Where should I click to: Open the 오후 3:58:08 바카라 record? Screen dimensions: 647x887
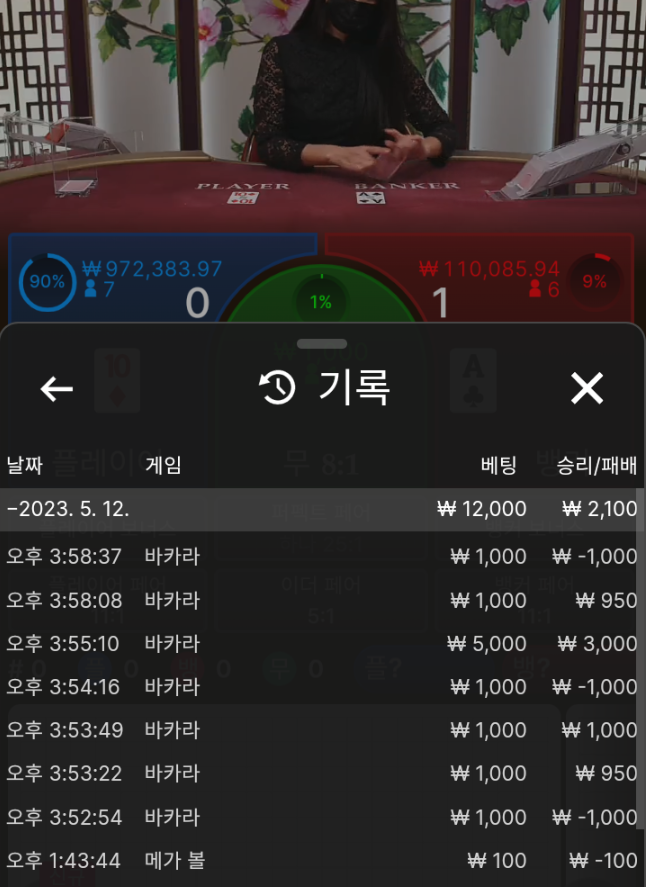[320, 600]
